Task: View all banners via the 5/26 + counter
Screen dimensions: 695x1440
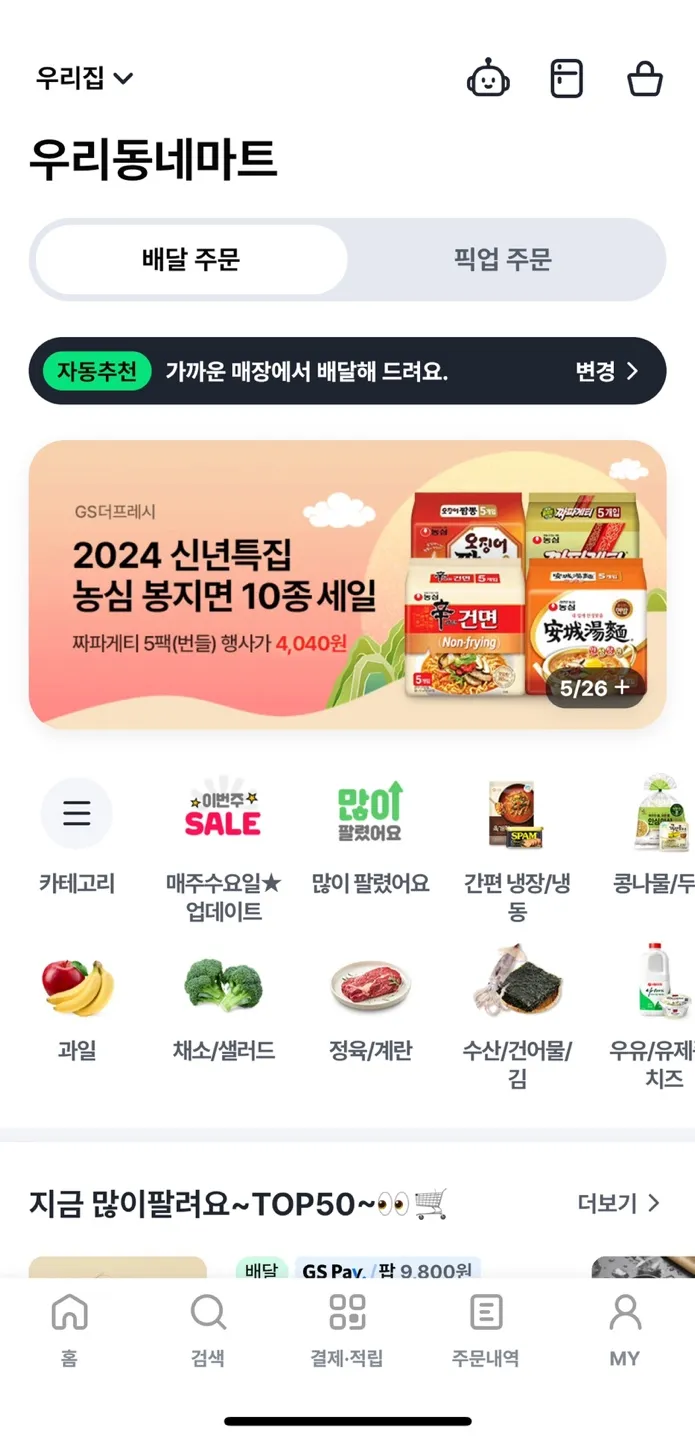Action: (595, 688)
